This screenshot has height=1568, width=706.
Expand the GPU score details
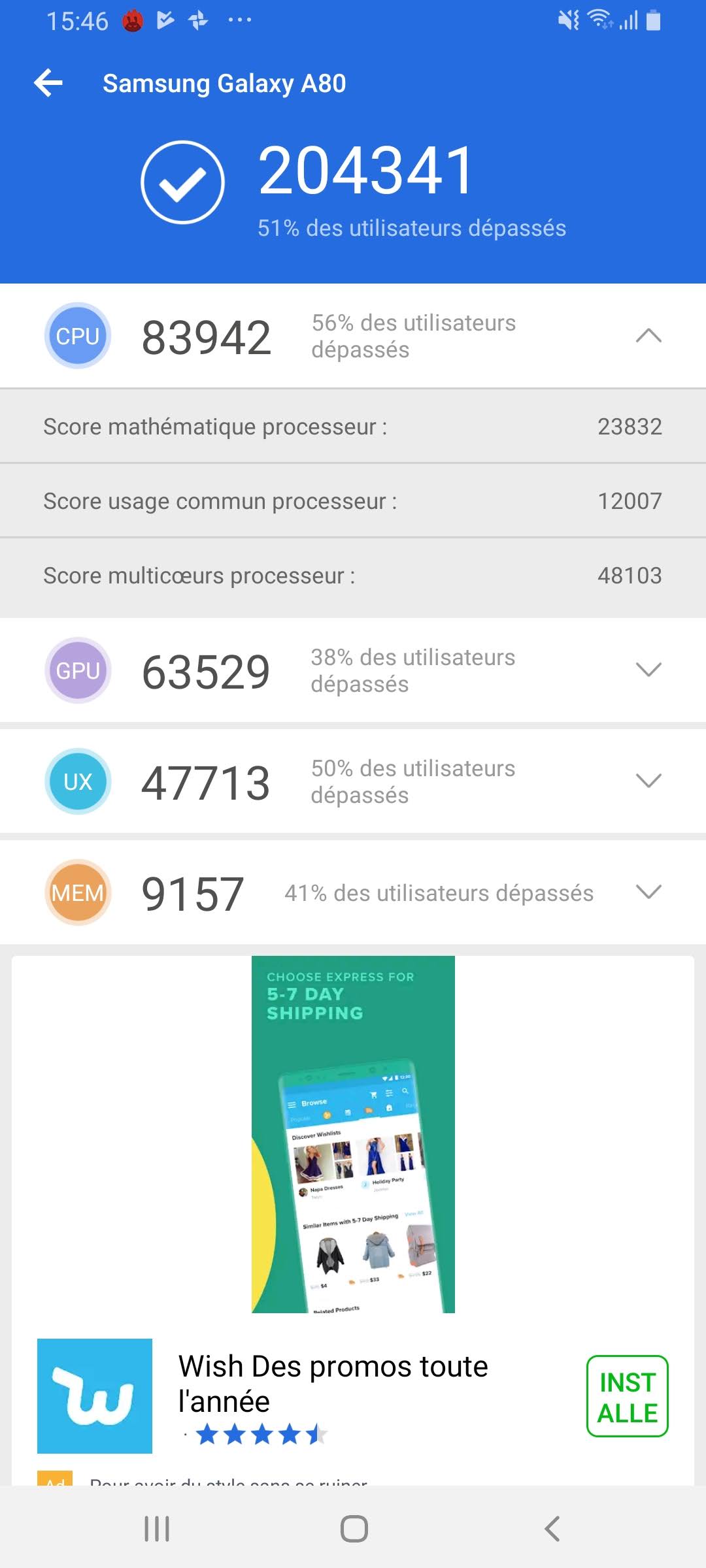tap(648, 670)
